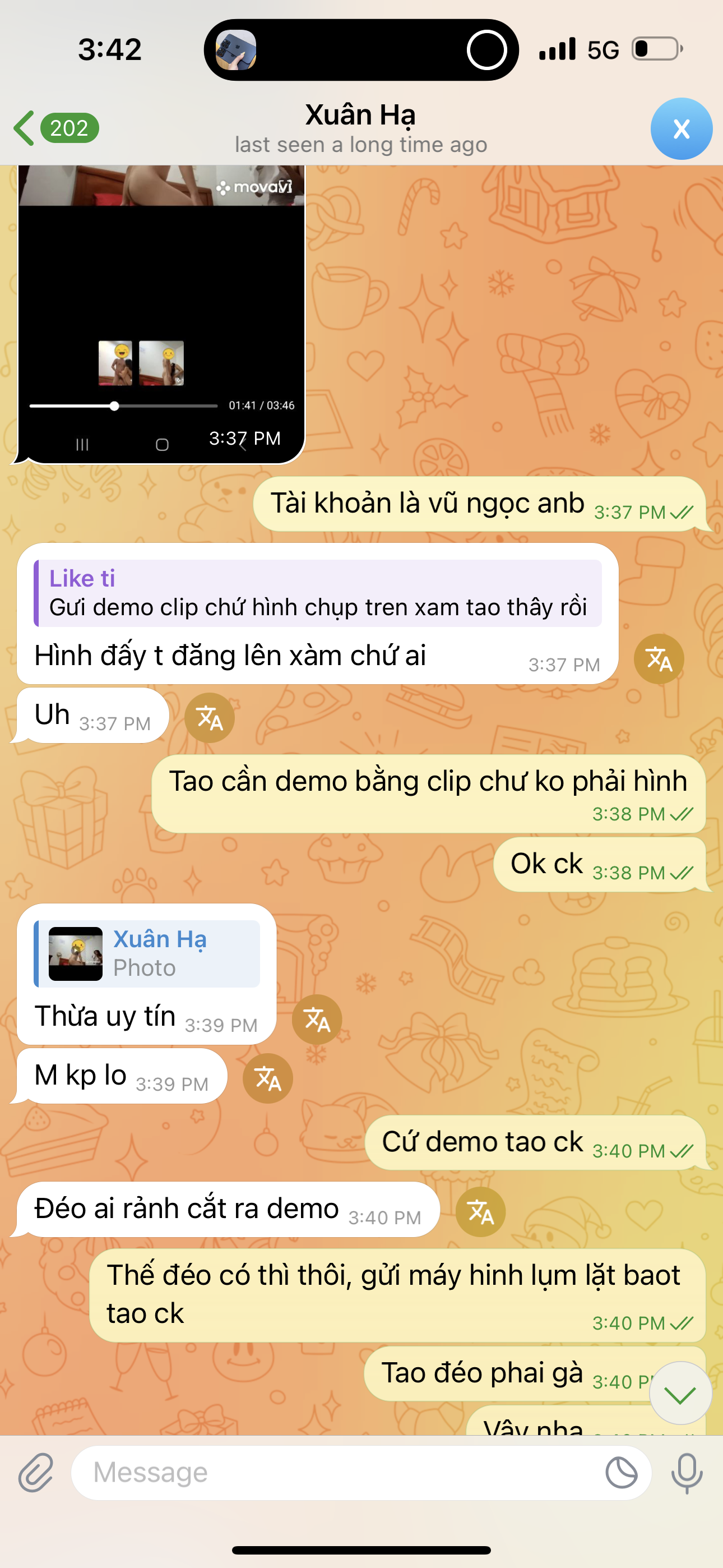Open the sticker panel

pos(622,1473)
